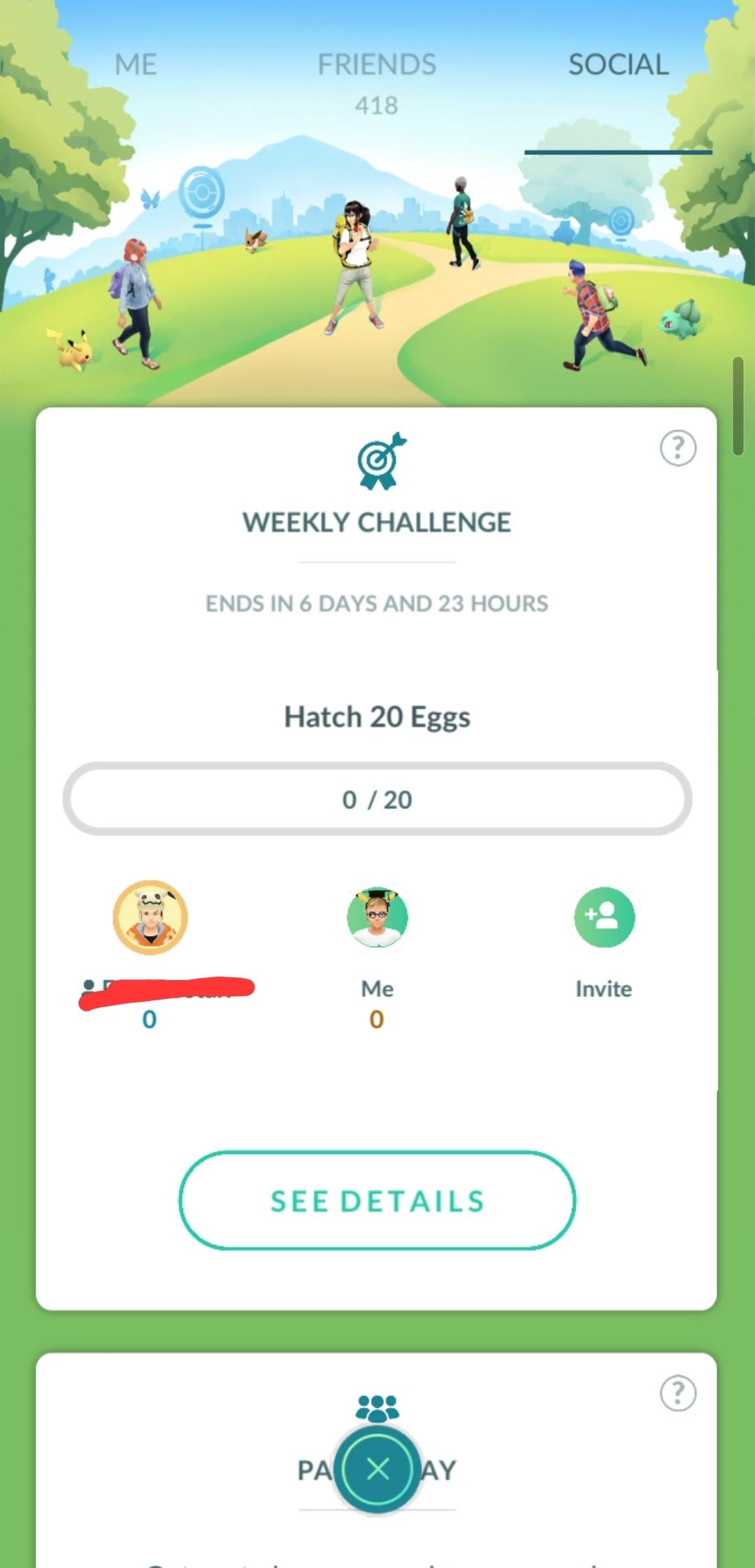Switch to the ME tab
Image resolution: width=755 pixels, height=1568 pixels.
pos(136,64)
